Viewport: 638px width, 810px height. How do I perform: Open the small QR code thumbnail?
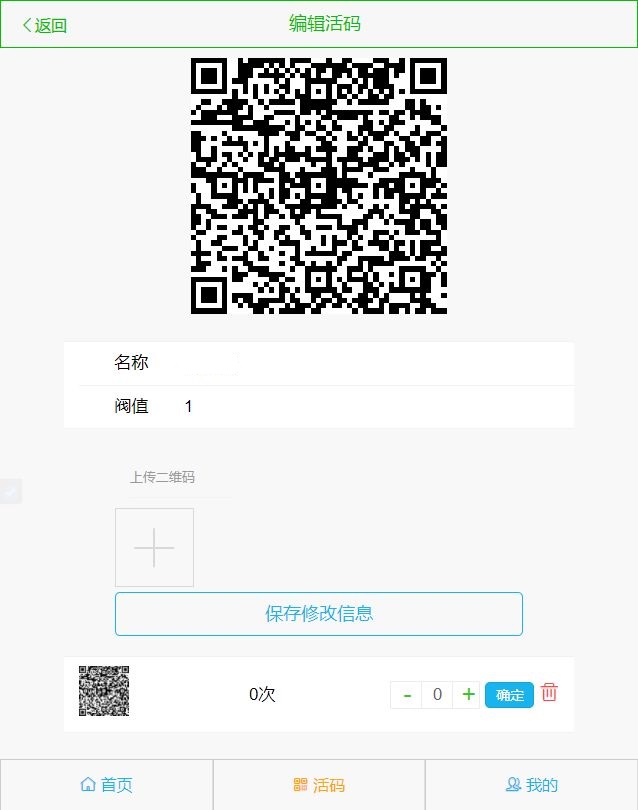click(x=104, y=691)
